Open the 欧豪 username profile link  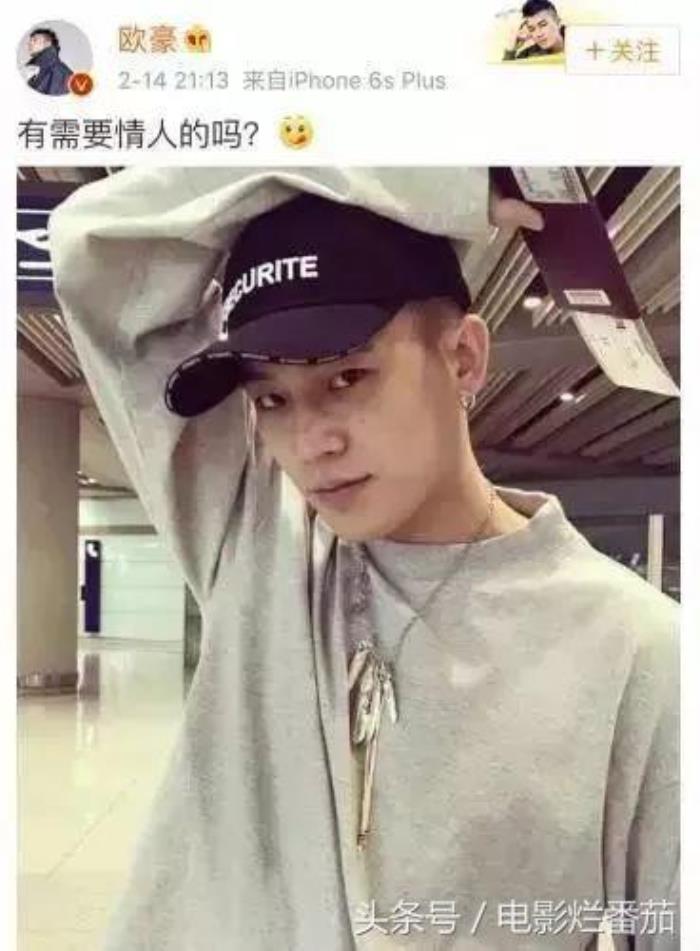(147, 39)
